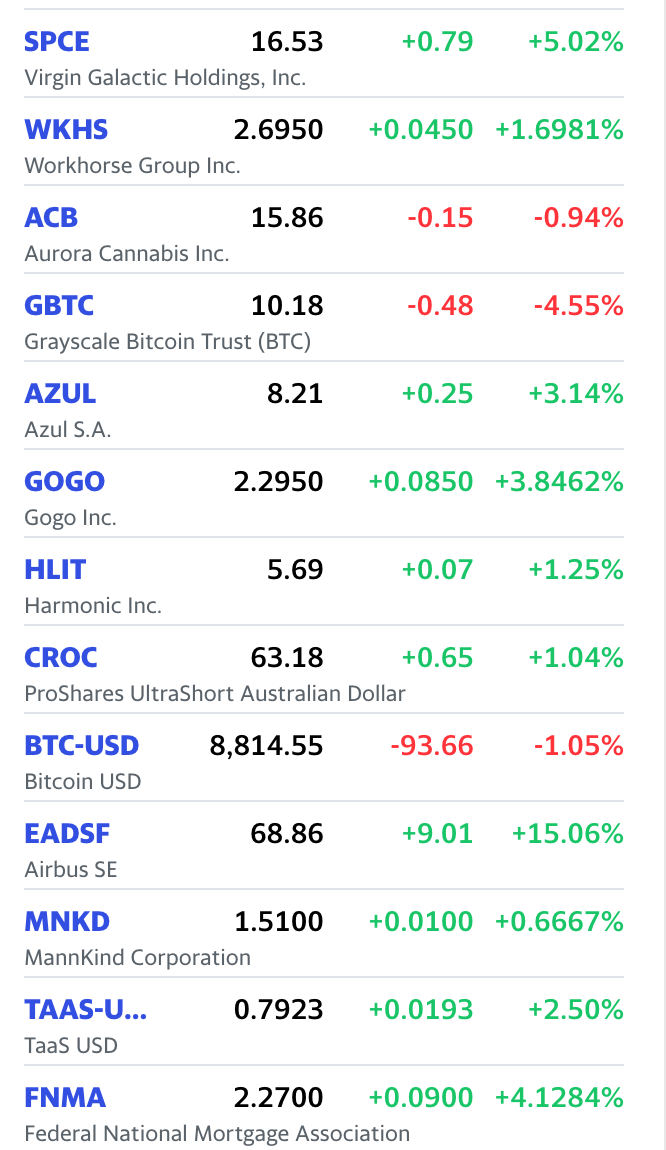666x1150 pixels.
Task: Open the WKHS Workhorse Group row
Action: pos(66,130)
